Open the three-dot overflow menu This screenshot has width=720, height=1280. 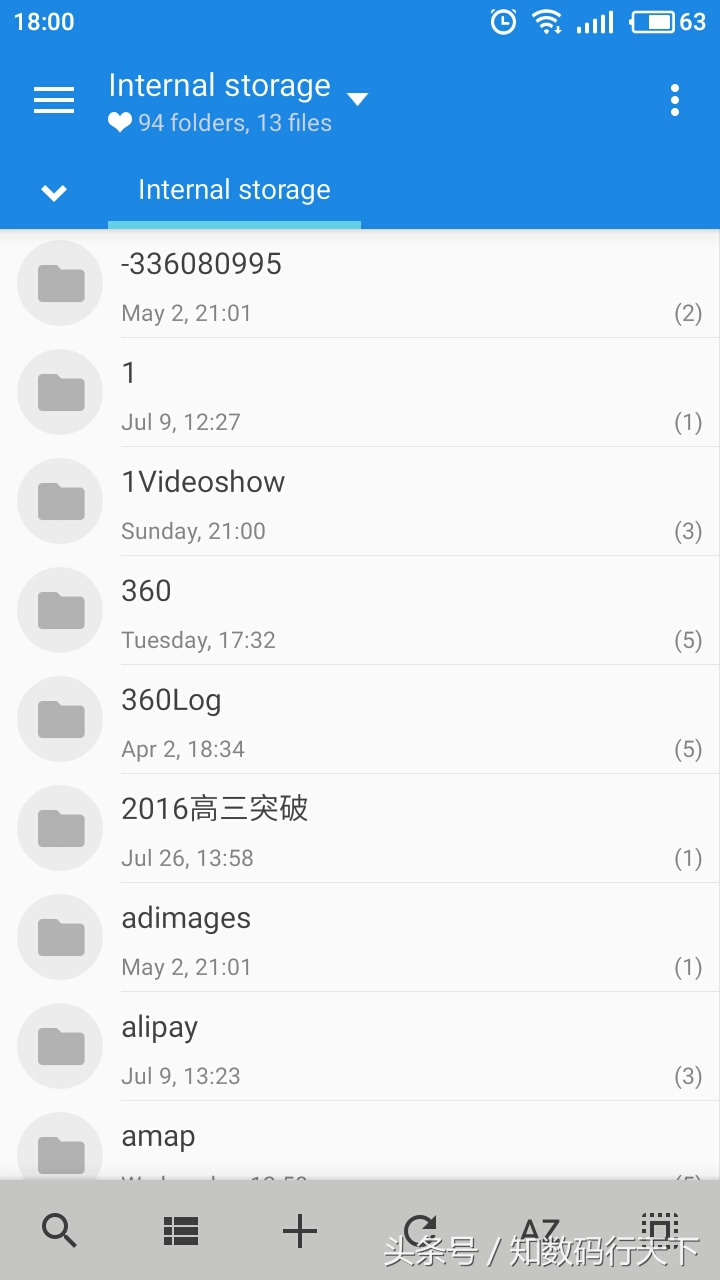coord(675,100)
